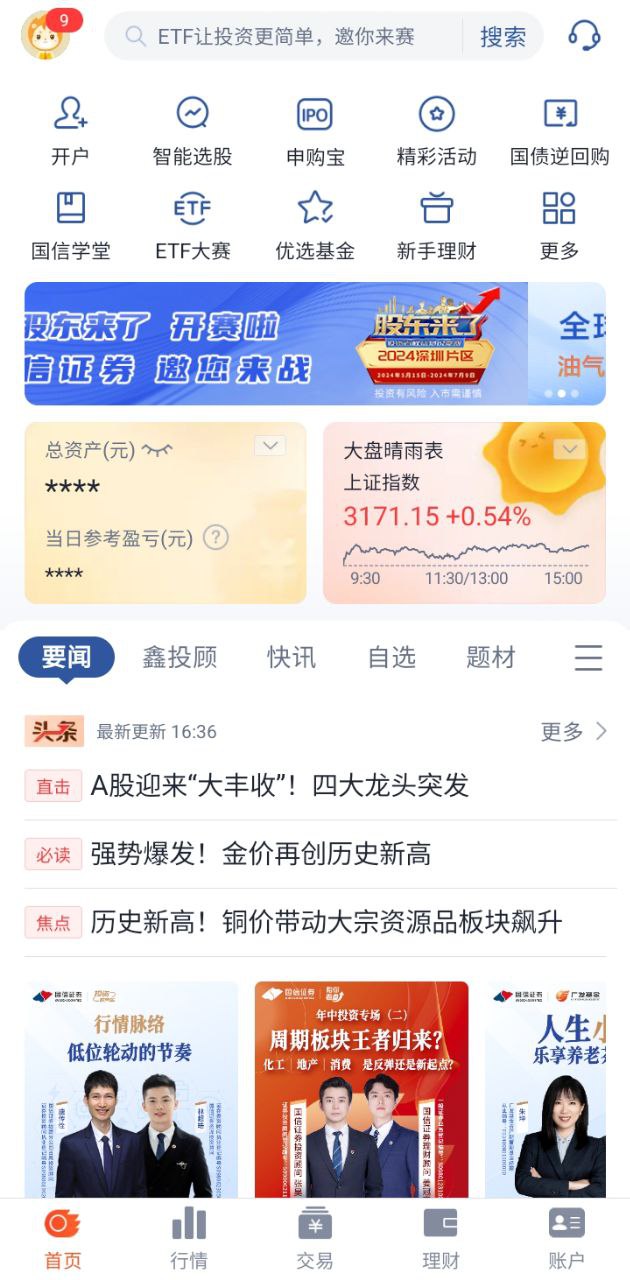Reveal hidden 总资产 with the eye icon

[x=157, y=450]
